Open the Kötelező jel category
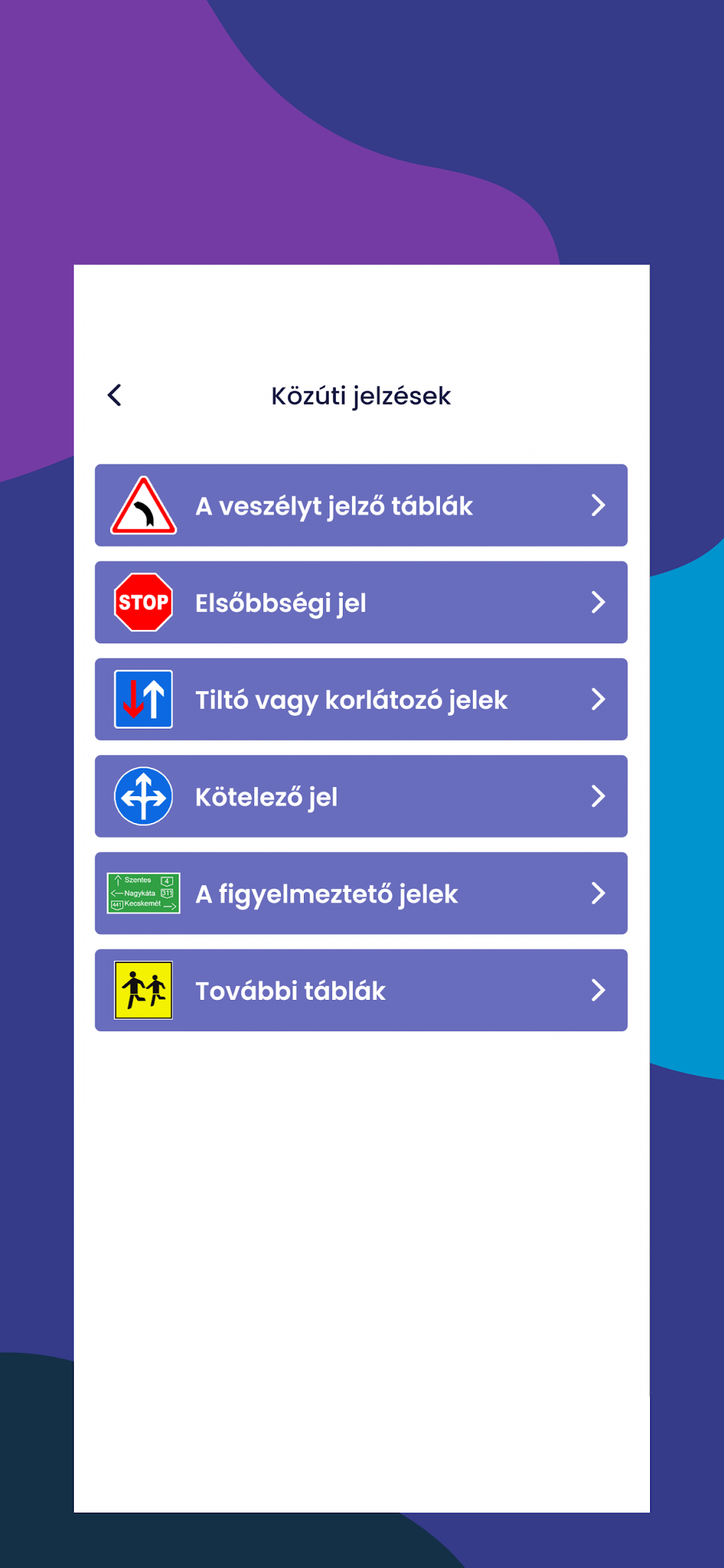 [x=361, y=796]
